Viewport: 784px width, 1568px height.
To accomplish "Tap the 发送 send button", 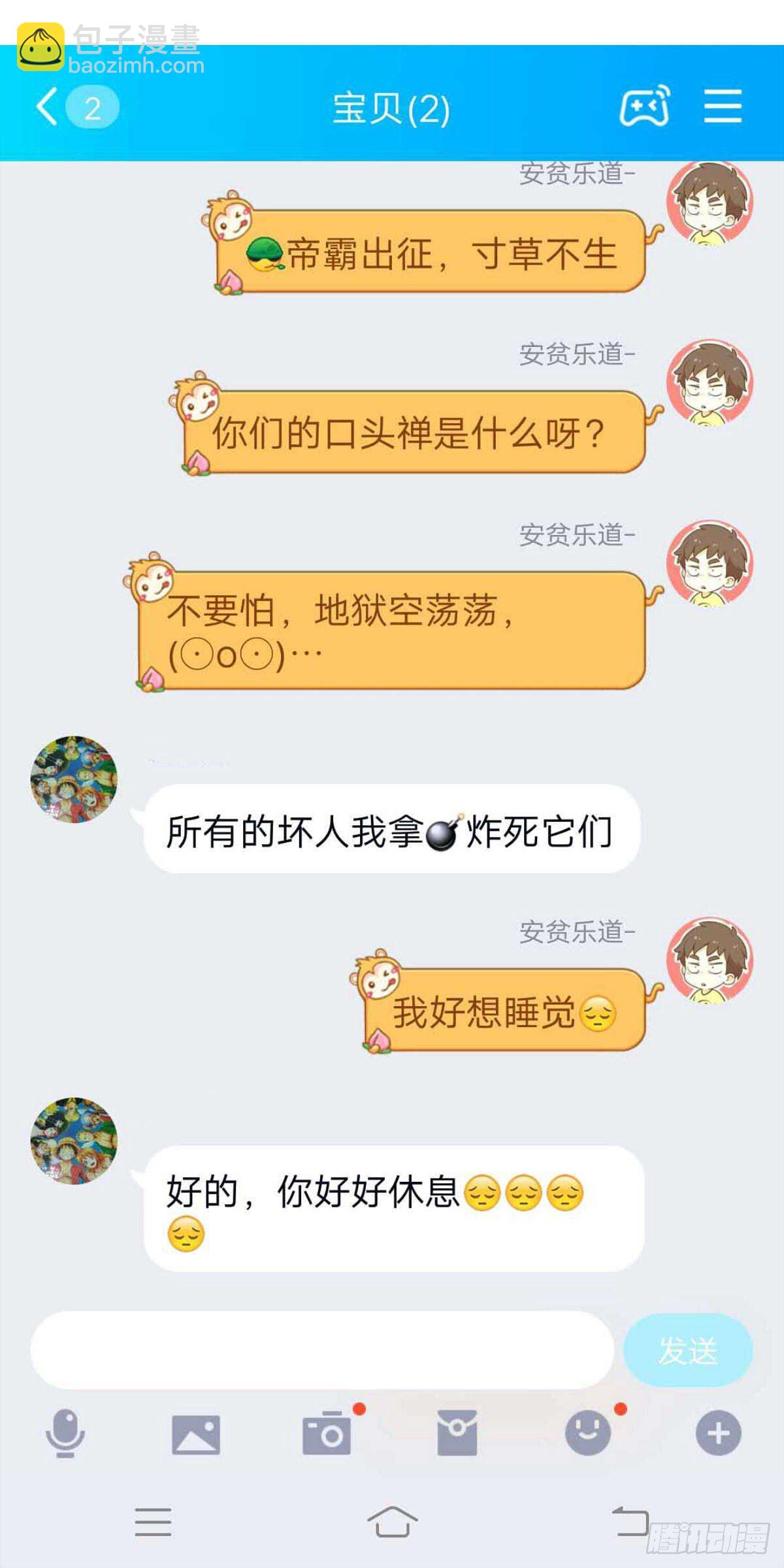I will [x=688, y=1350].
